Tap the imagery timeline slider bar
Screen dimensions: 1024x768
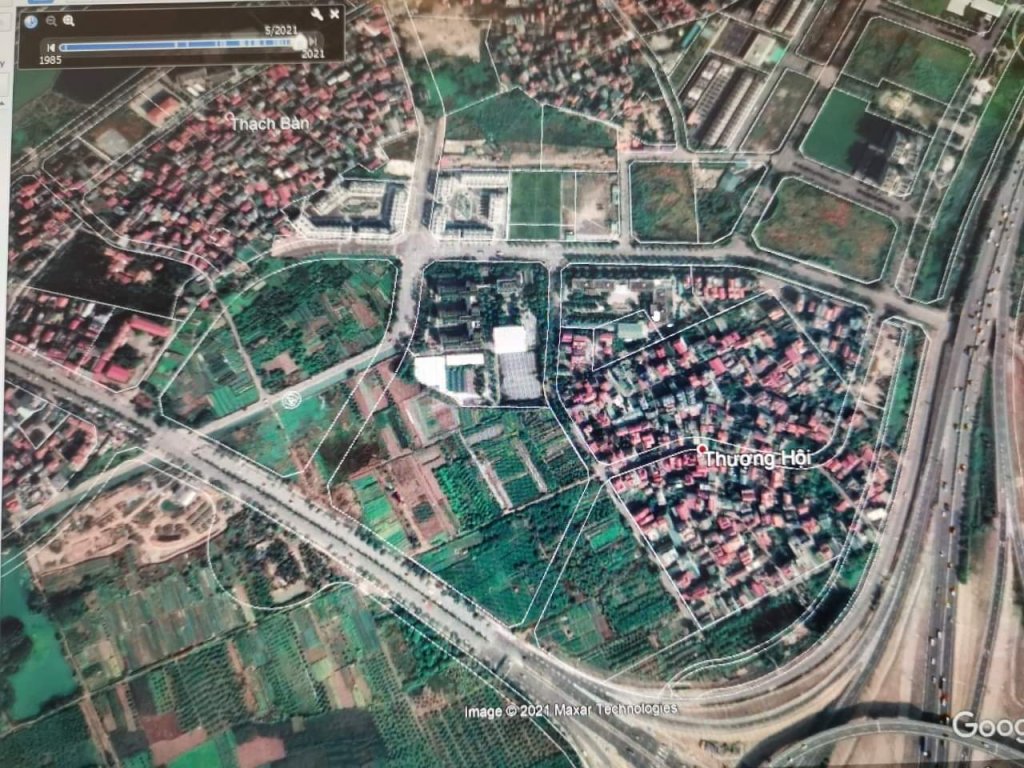[x=170, y=45]
